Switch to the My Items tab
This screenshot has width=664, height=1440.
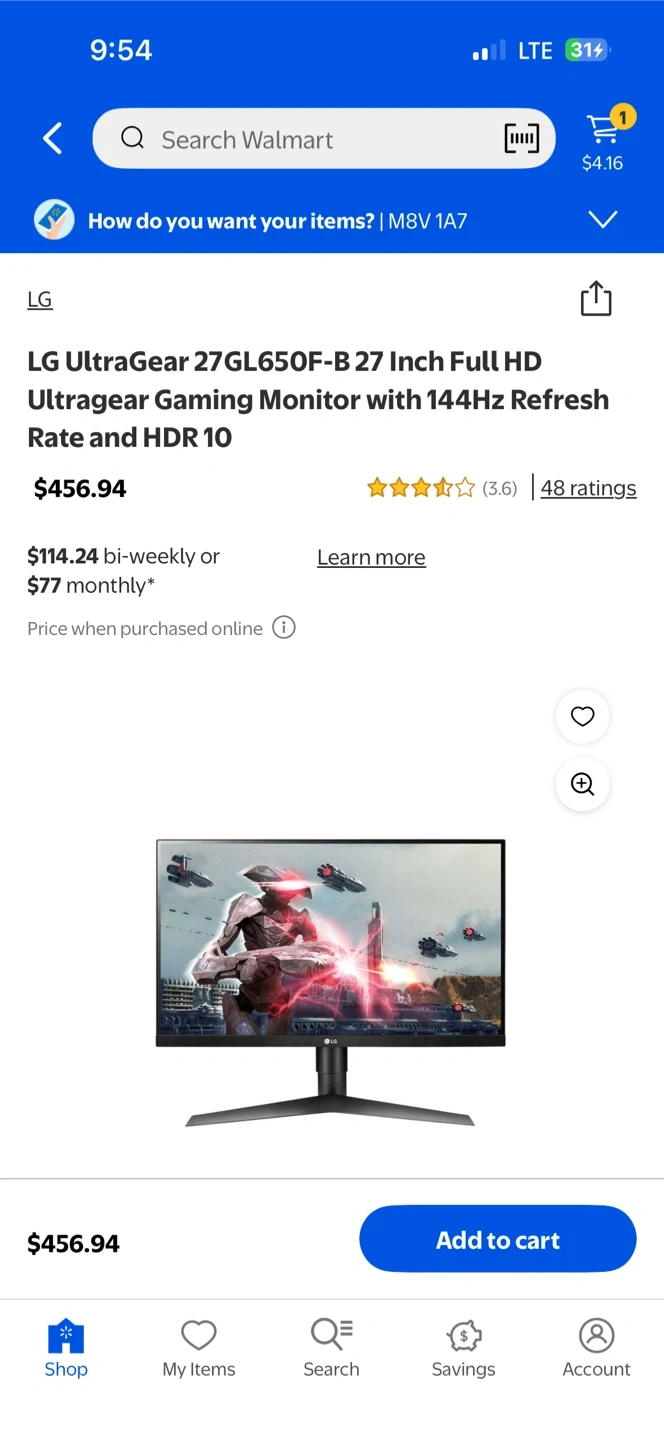pos(199,1348)
